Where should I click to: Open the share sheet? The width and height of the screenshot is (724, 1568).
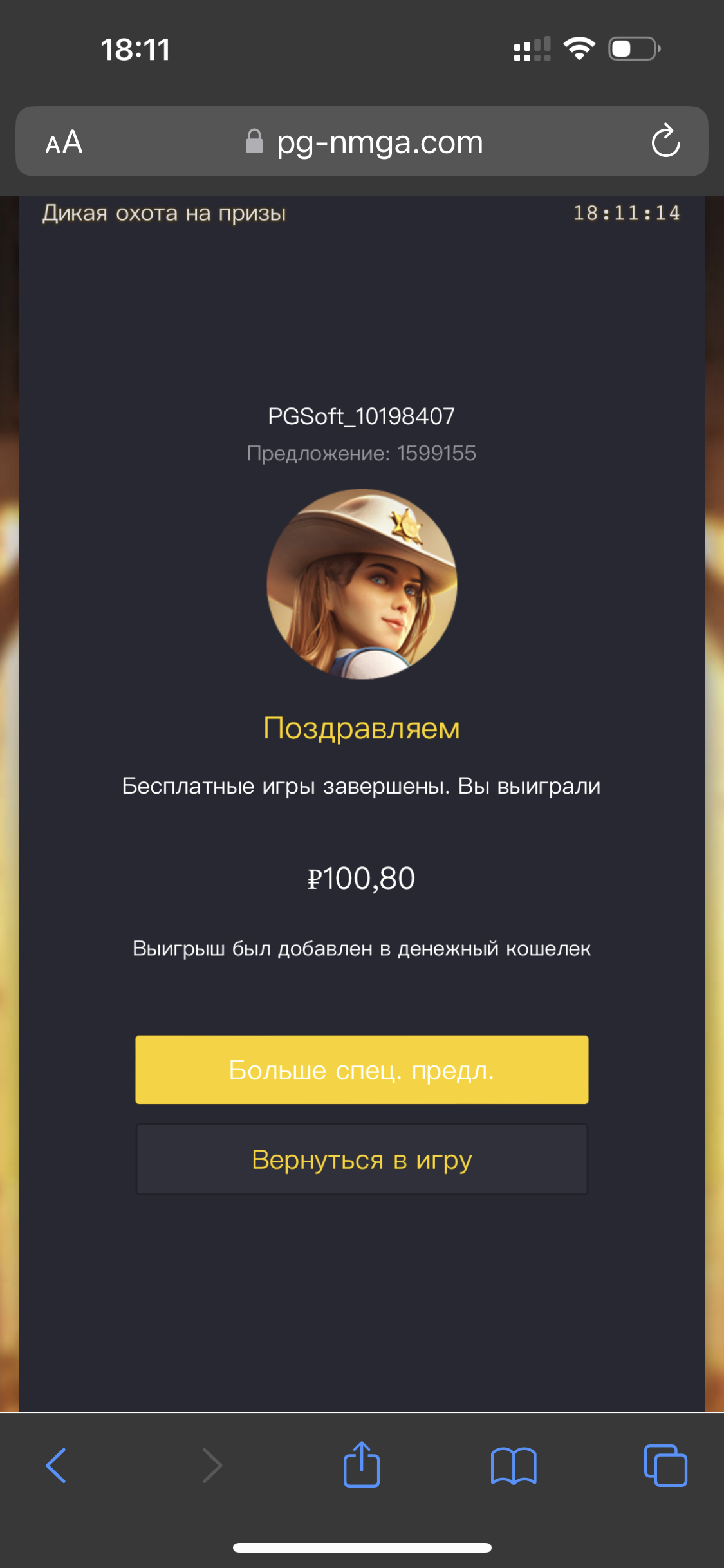coord(362,1464)
